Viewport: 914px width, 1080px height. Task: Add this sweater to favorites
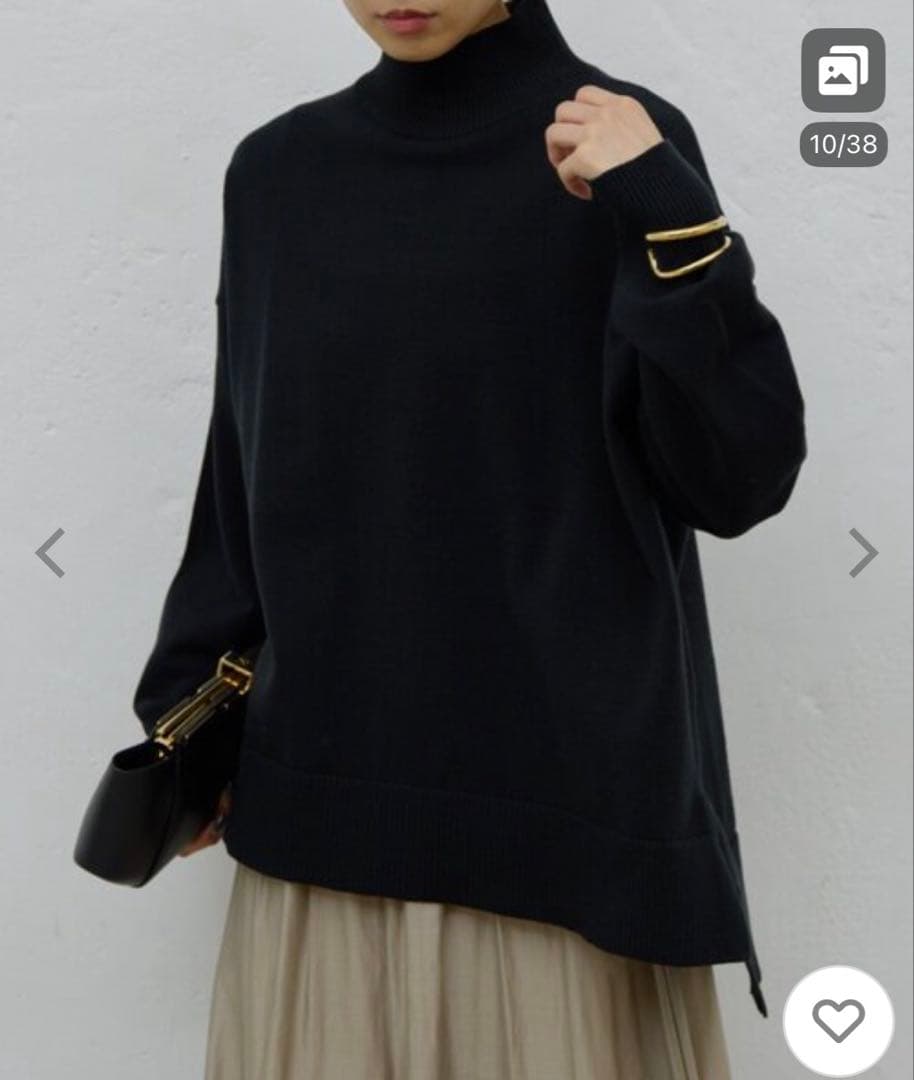[x=838, y=1020]
